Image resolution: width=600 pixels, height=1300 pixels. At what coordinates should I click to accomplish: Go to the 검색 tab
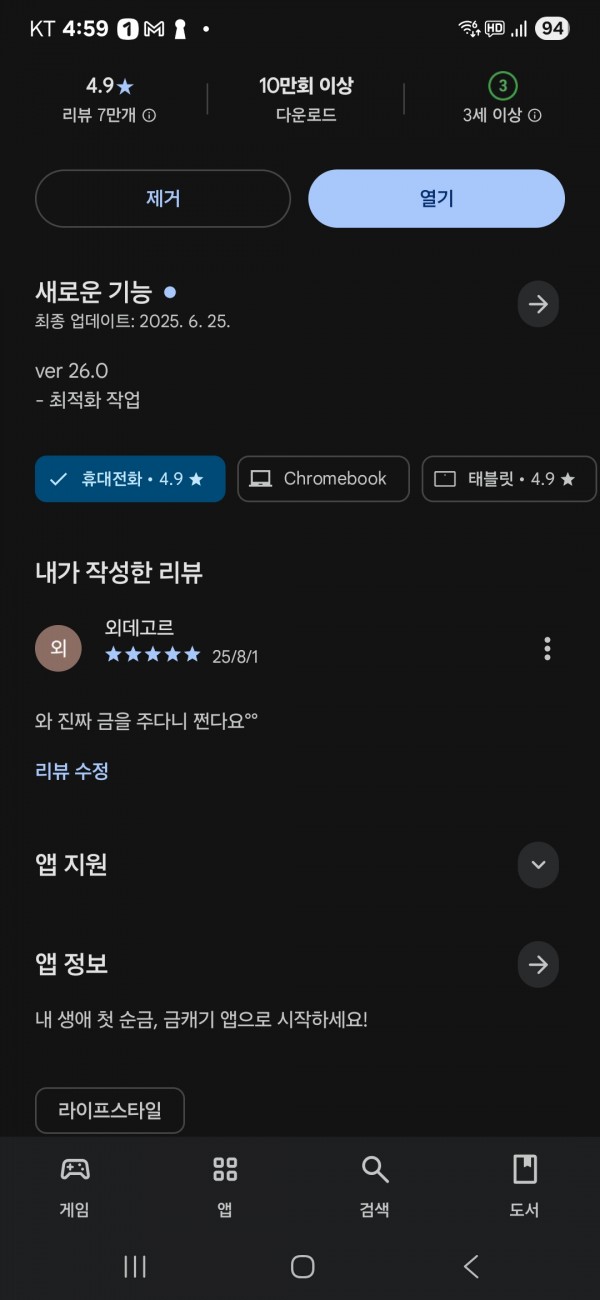375,1186
